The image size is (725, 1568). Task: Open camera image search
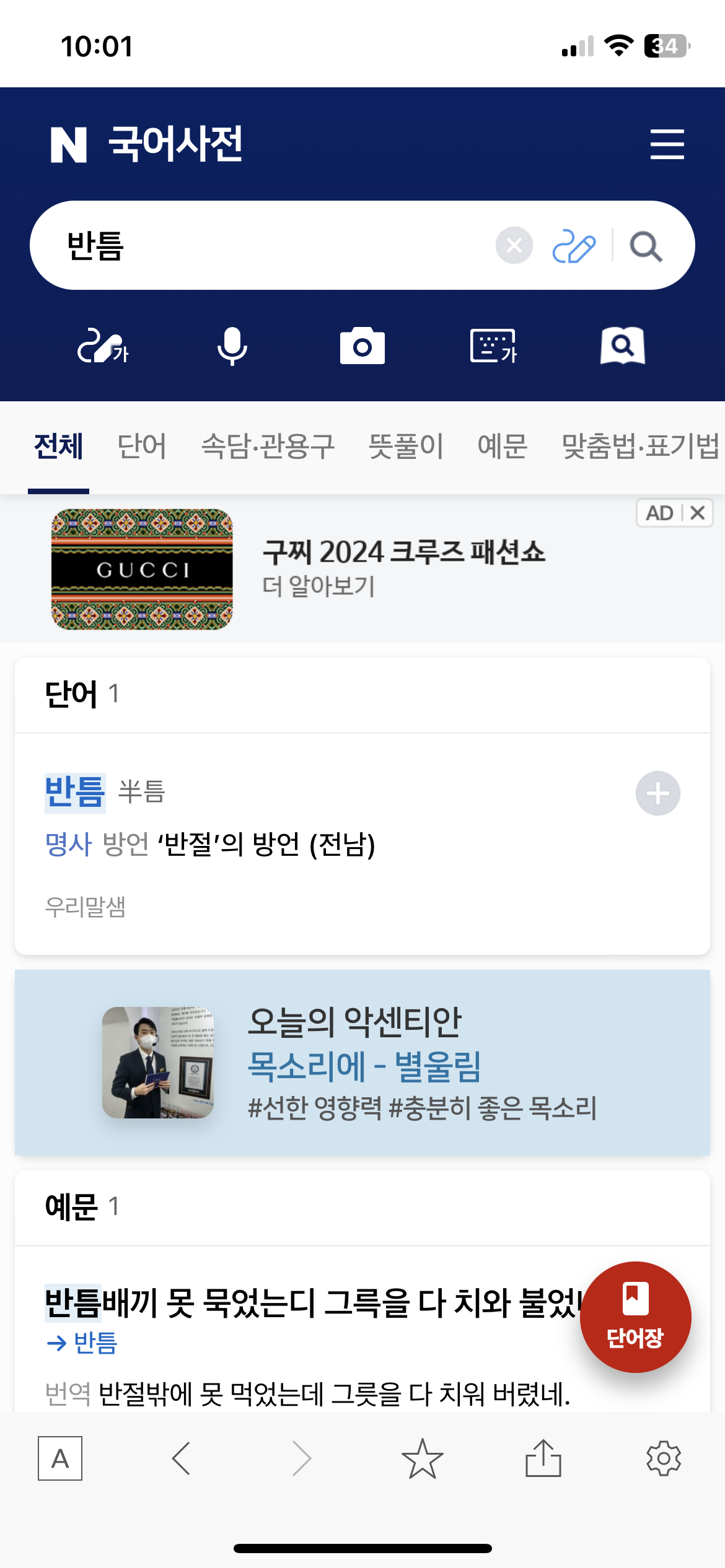362,346
